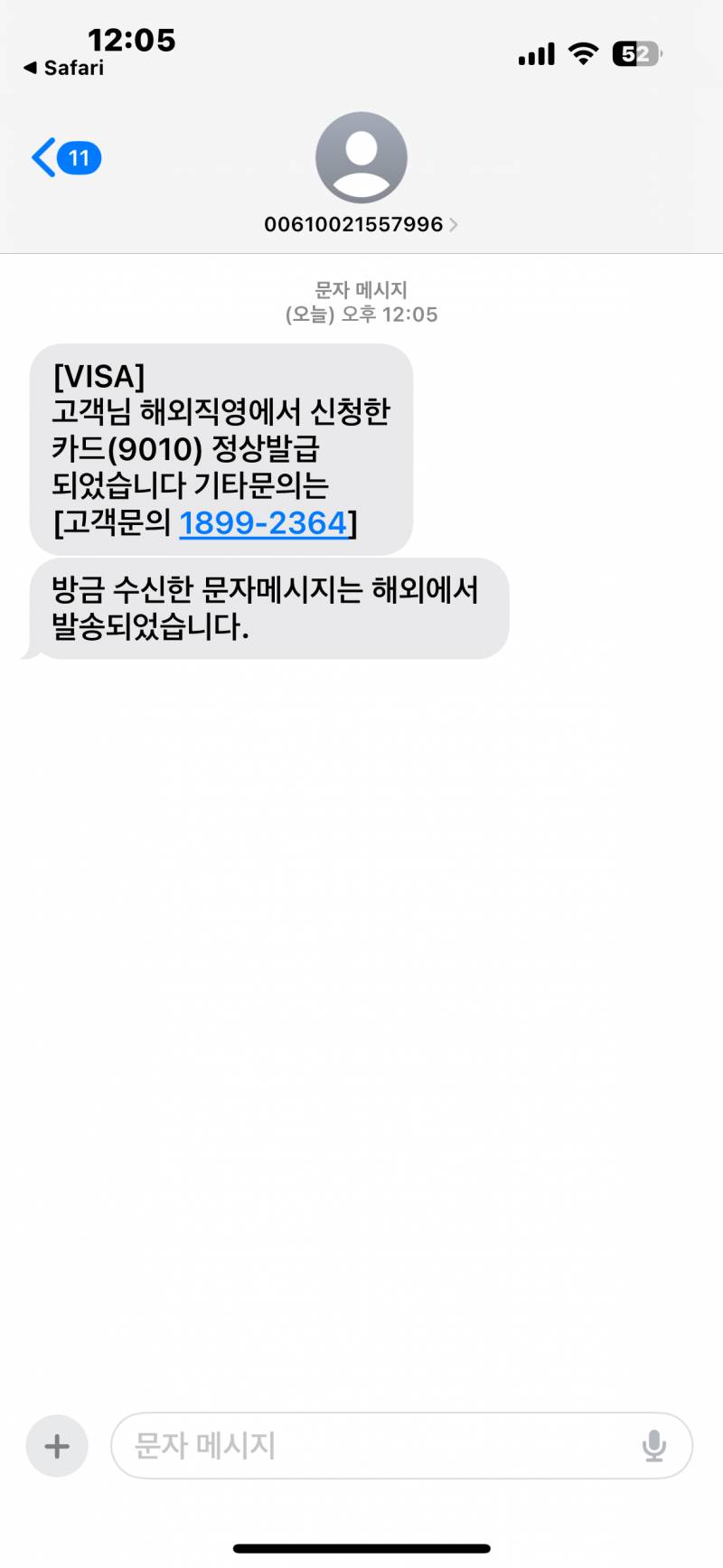Tap the home indicator bar at bottom
Image resolution: width=723 pixels, height=1568 pixels.
tap(361, 1546)
